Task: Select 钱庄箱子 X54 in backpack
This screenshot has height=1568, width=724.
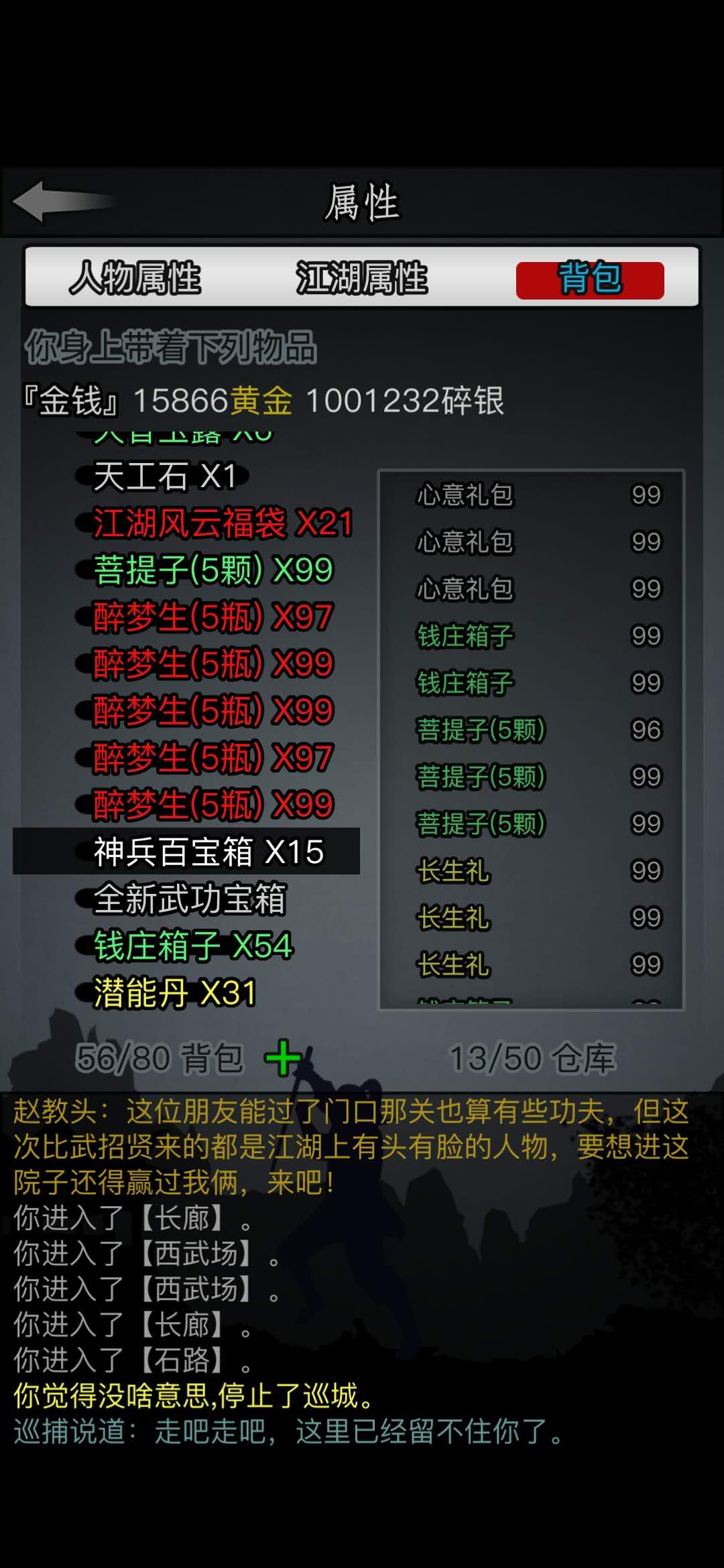Action: (x=193, y=945)
